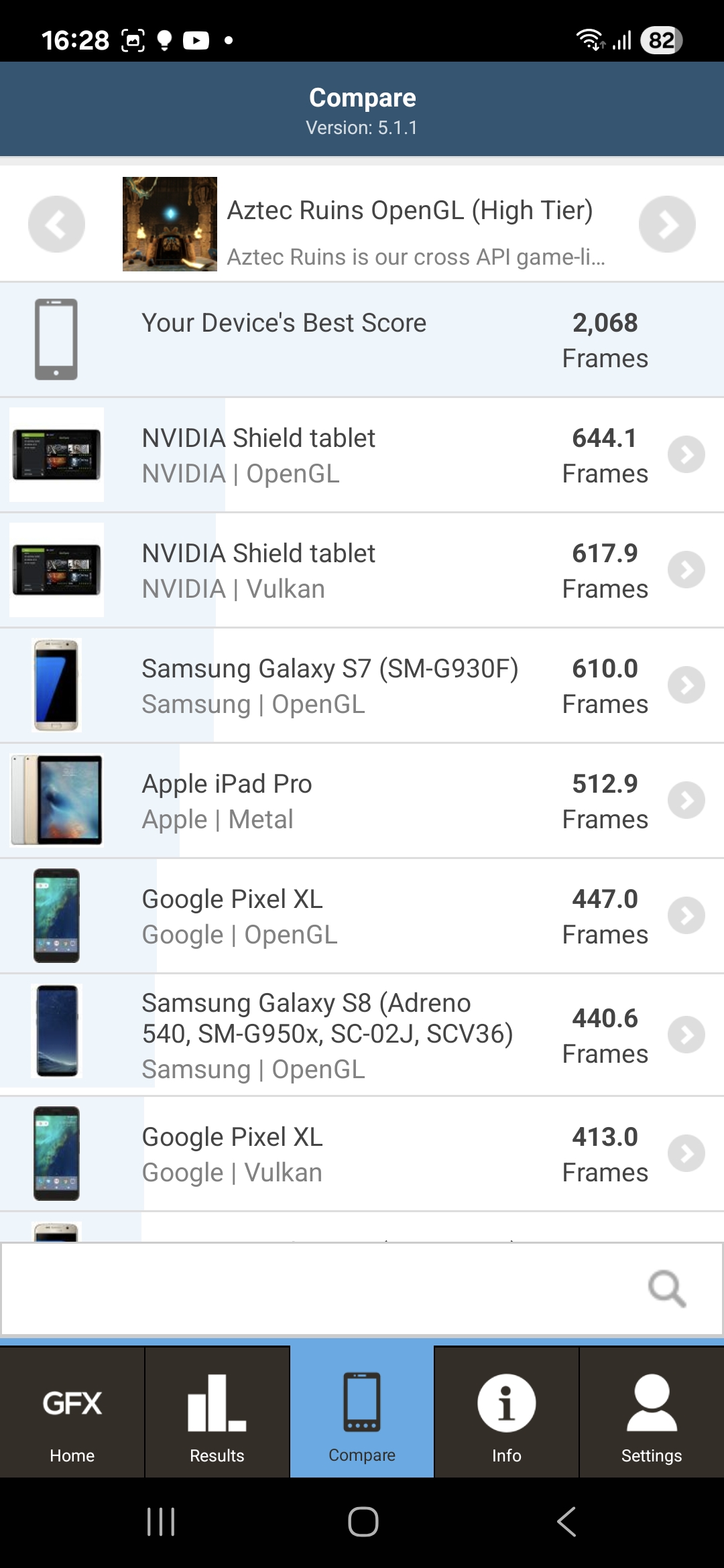Tap the device search field
Screen dimensions: 724x1568
(x=322, y=1288)
